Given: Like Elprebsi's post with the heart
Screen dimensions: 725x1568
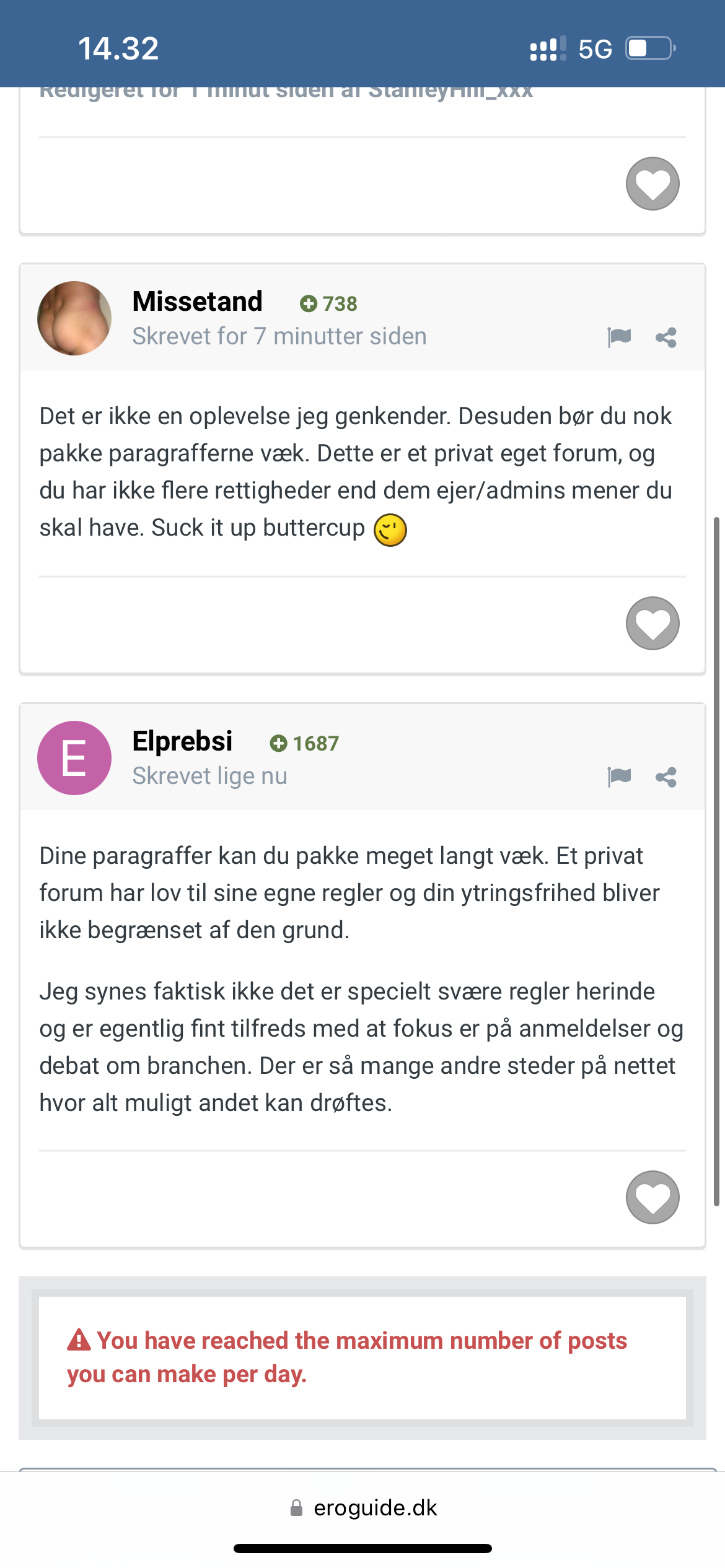Looking at the screenshot, I should coord(652,1197).
